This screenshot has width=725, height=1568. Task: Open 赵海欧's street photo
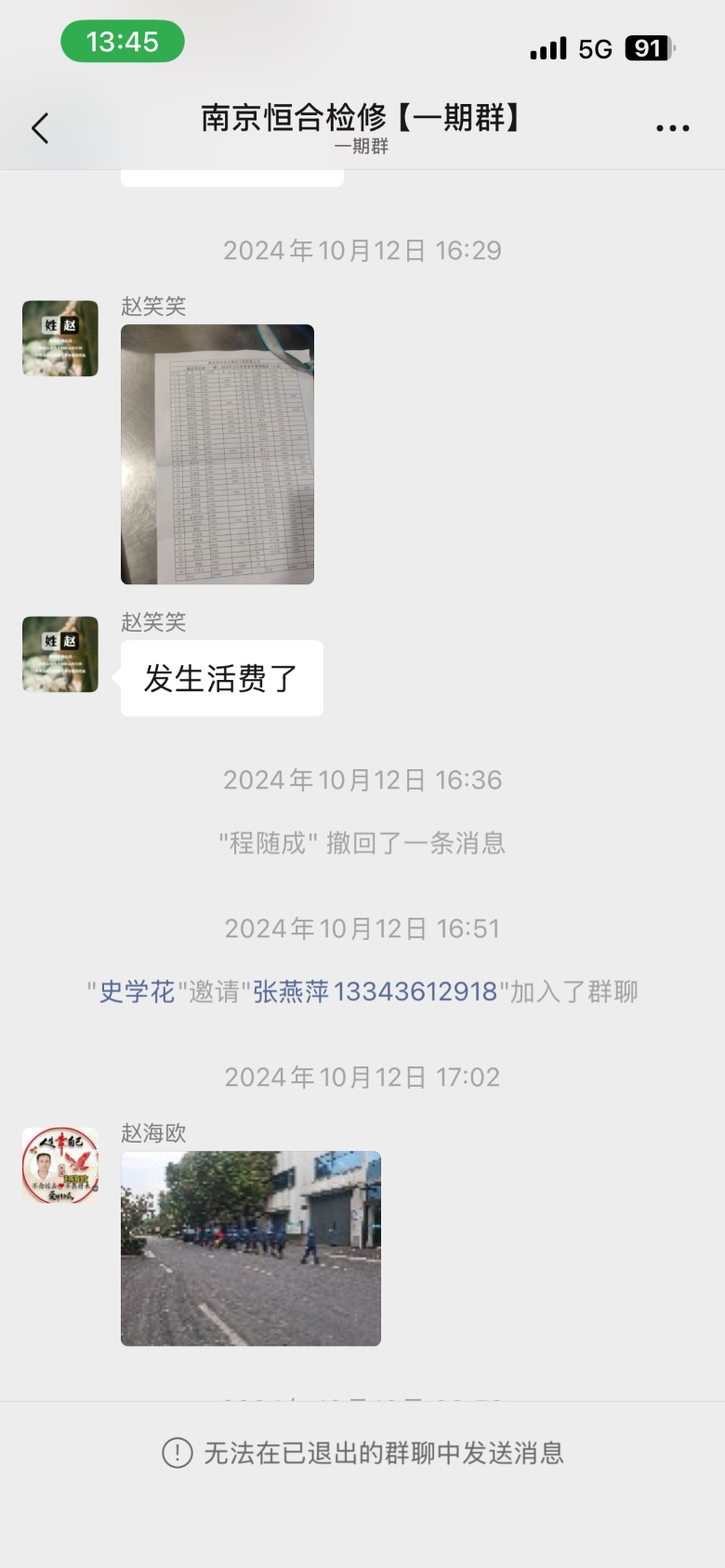pyautogui.click(x=251, y=1248)
